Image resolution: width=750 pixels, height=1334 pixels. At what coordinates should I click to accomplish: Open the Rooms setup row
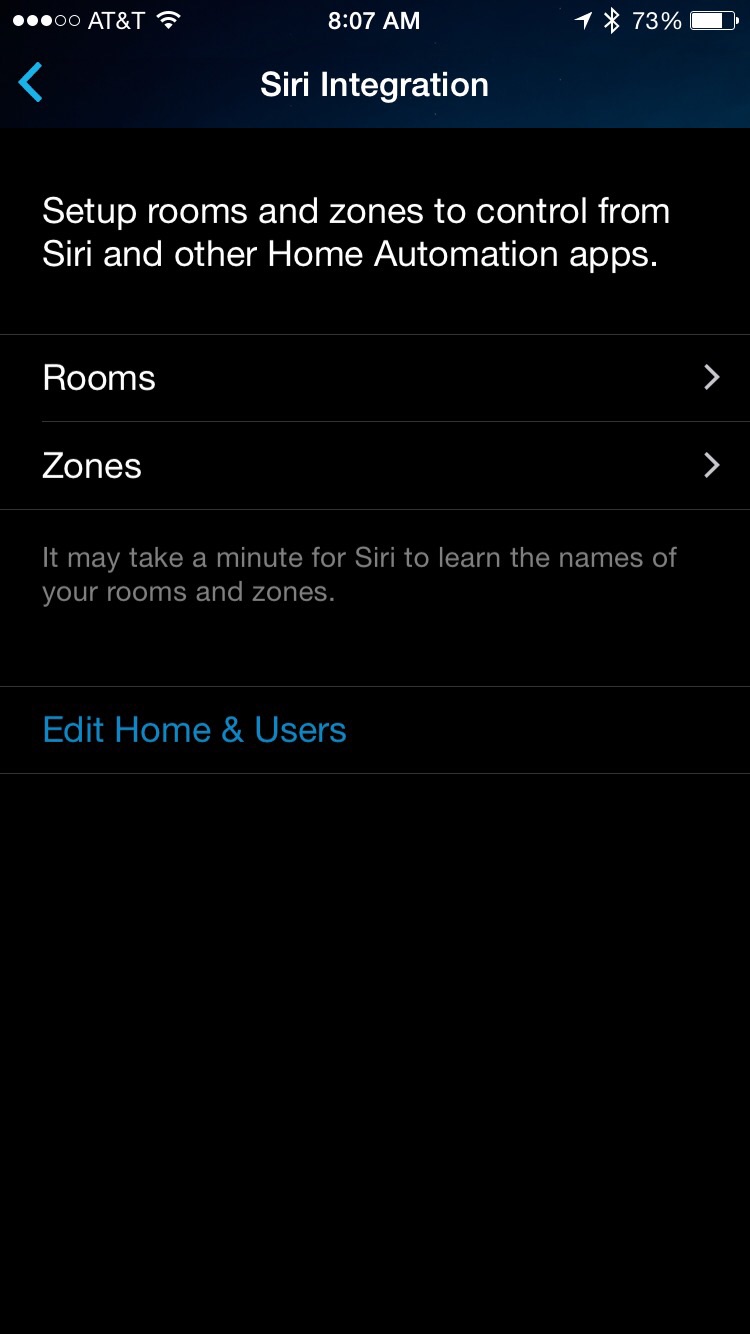(x=375, y=378)
